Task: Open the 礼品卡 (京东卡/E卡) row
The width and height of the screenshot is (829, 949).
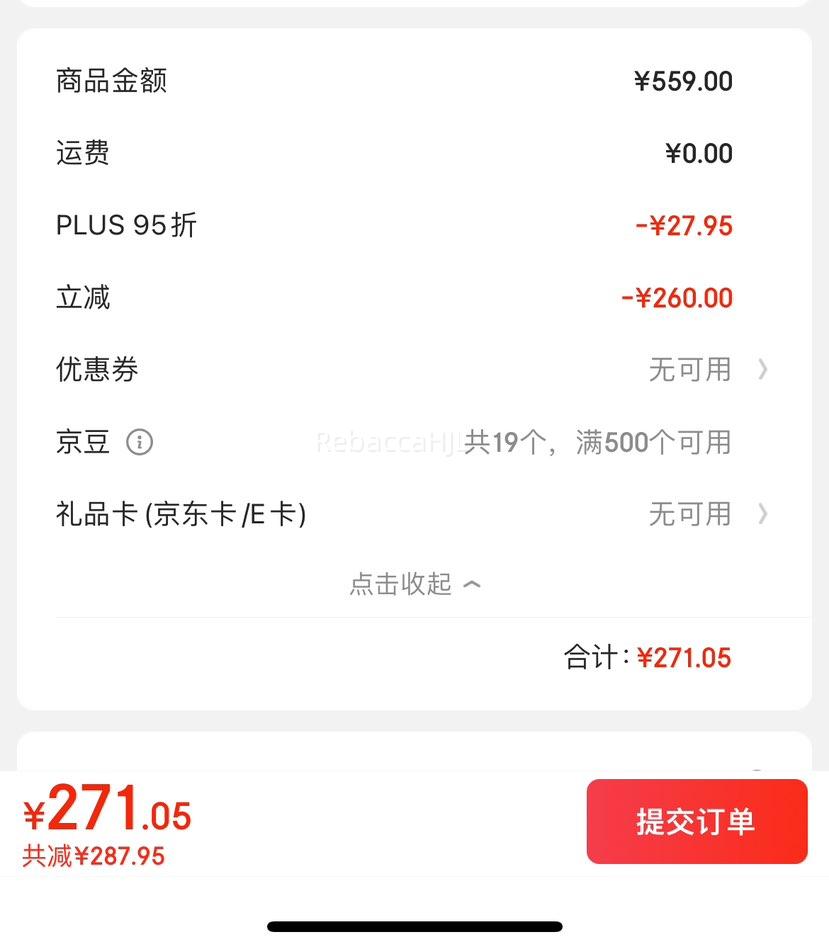Action: point(708,514)
